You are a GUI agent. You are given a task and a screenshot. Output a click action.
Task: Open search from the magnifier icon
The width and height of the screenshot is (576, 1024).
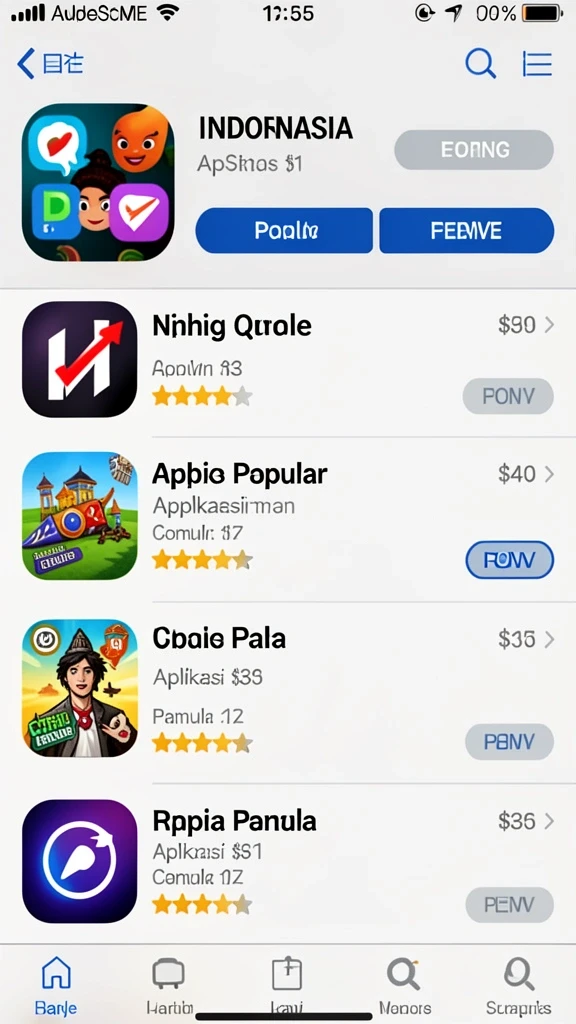point(481,64)
